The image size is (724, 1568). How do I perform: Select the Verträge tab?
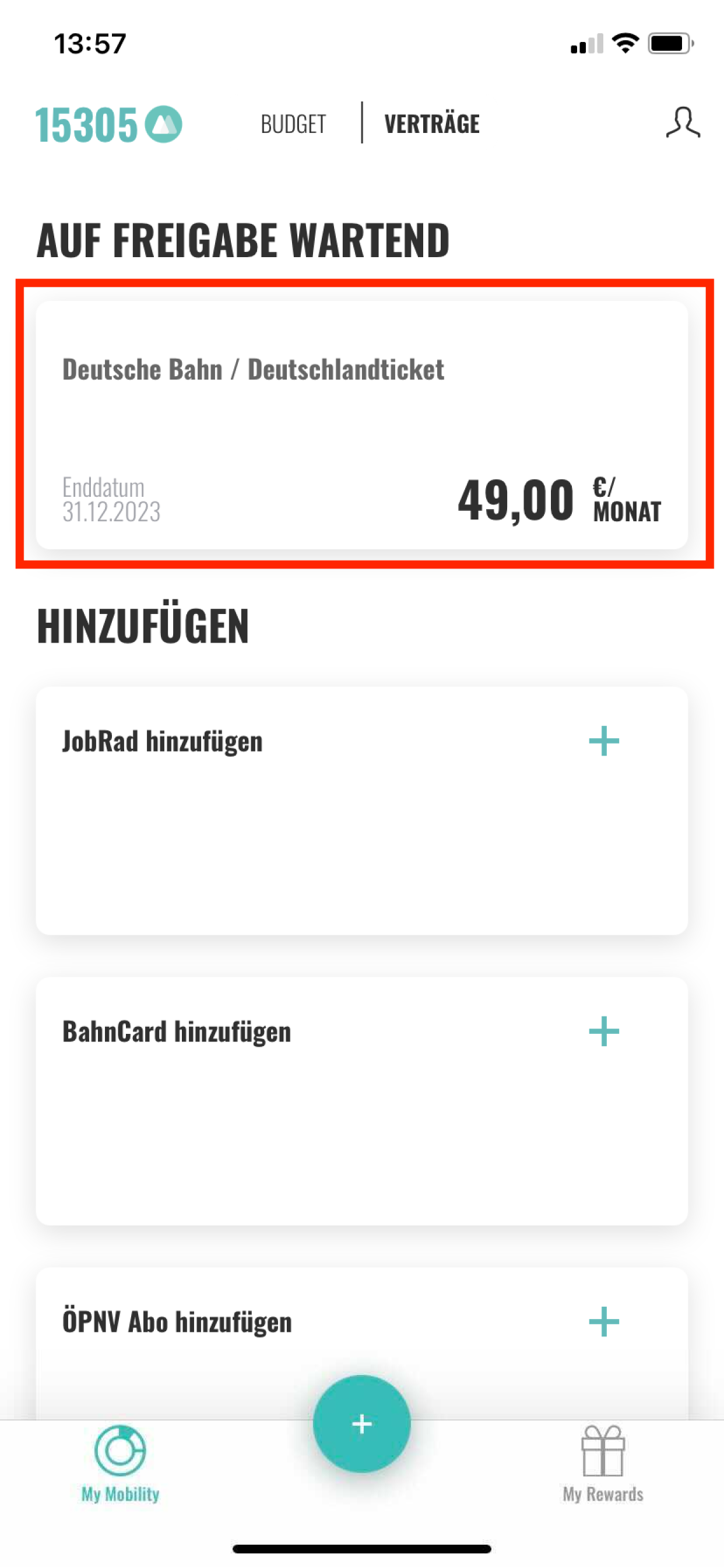[x=431, y=124]
